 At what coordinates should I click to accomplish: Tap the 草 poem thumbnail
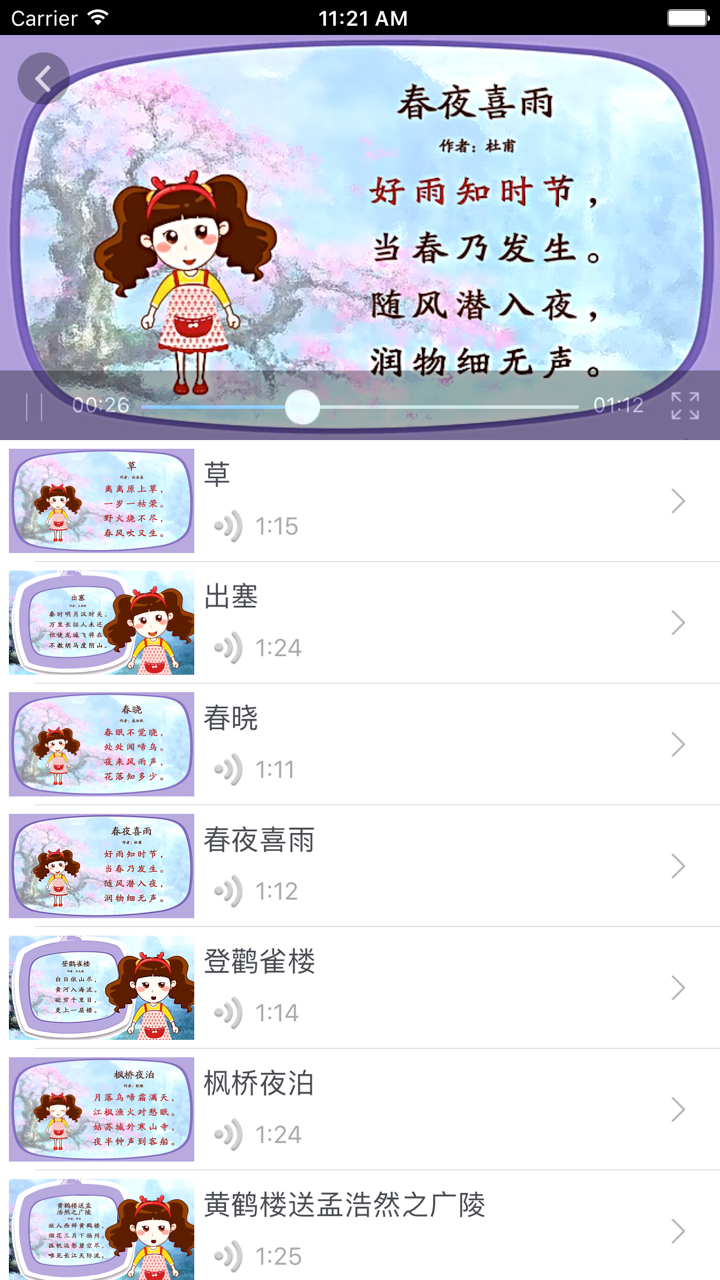pyautogui.click(x=101, y=500)
